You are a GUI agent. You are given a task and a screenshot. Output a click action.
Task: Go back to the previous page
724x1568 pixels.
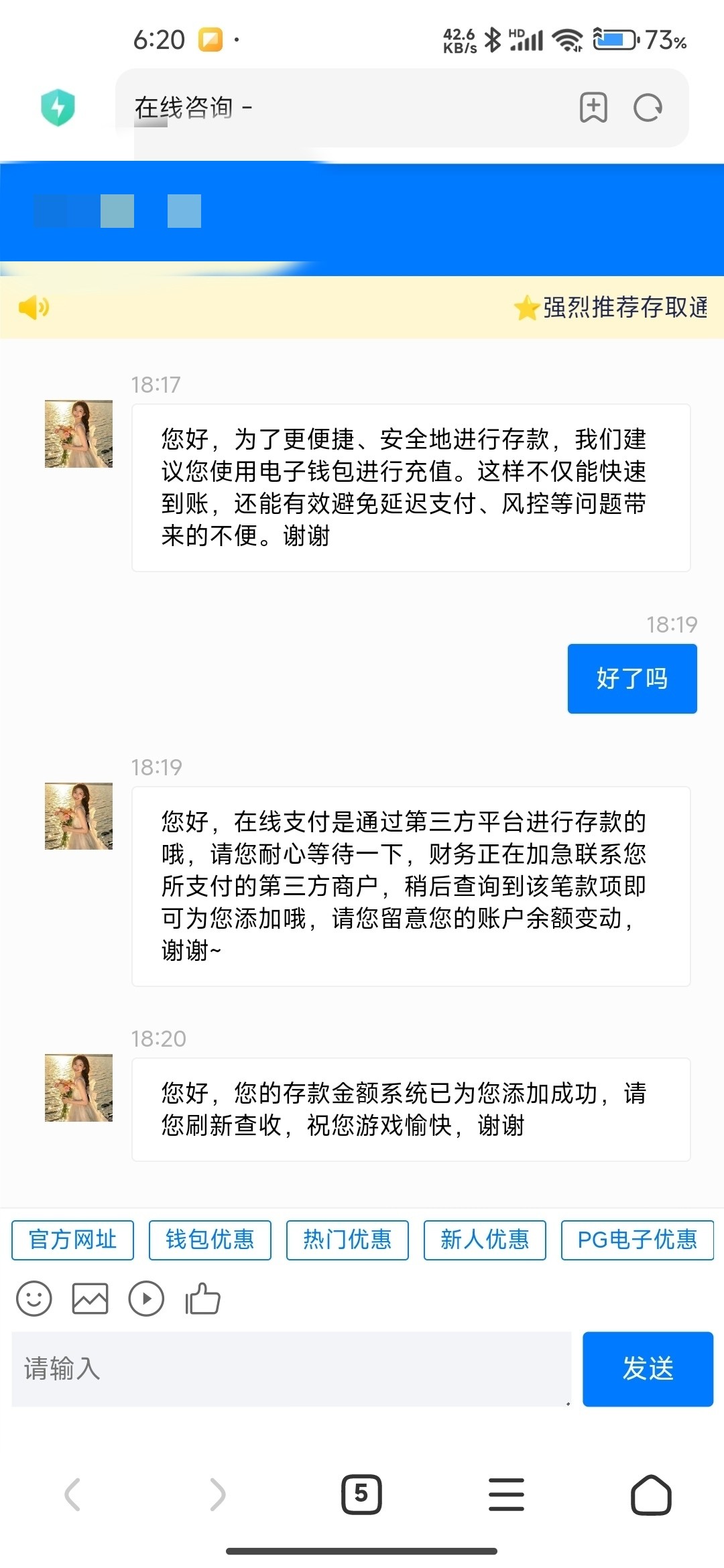point(72,1494)
